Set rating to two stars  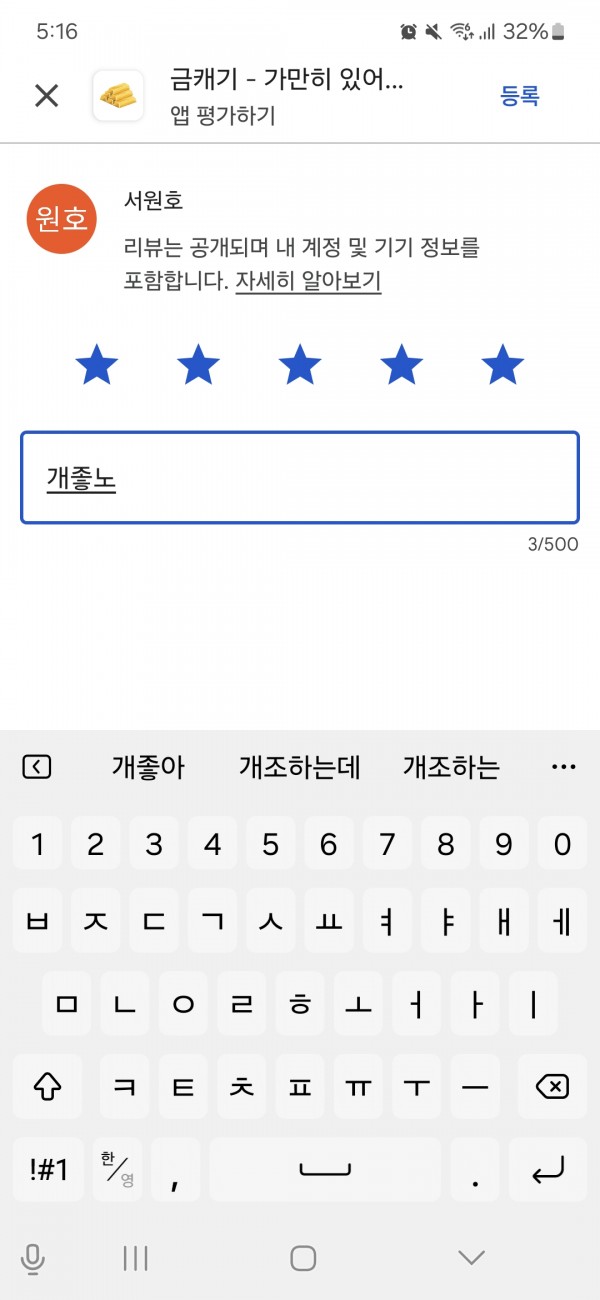pyautogui.click(x=198, y=365)
